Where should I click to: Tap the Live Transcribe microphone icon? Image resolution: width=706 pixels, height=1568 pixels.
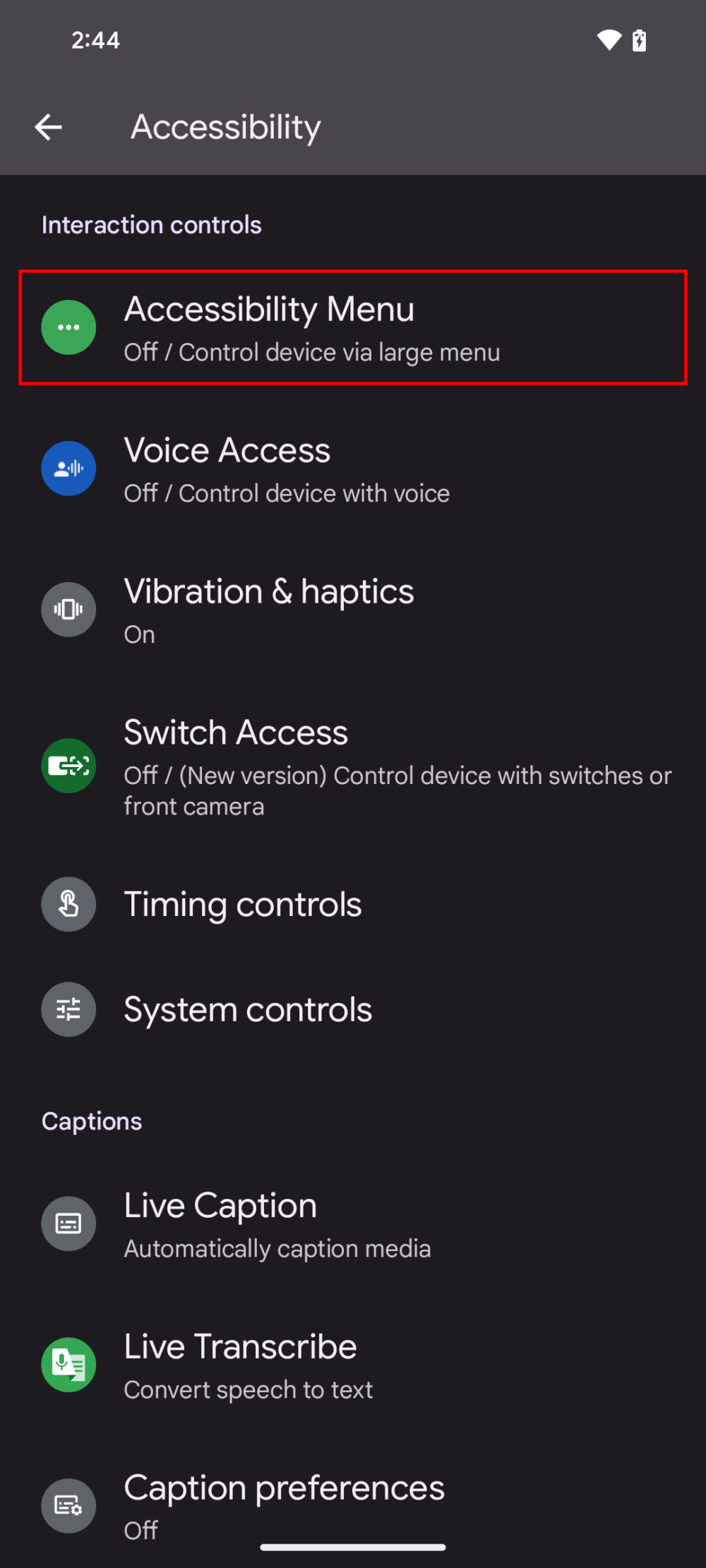tap(68, 1364)
